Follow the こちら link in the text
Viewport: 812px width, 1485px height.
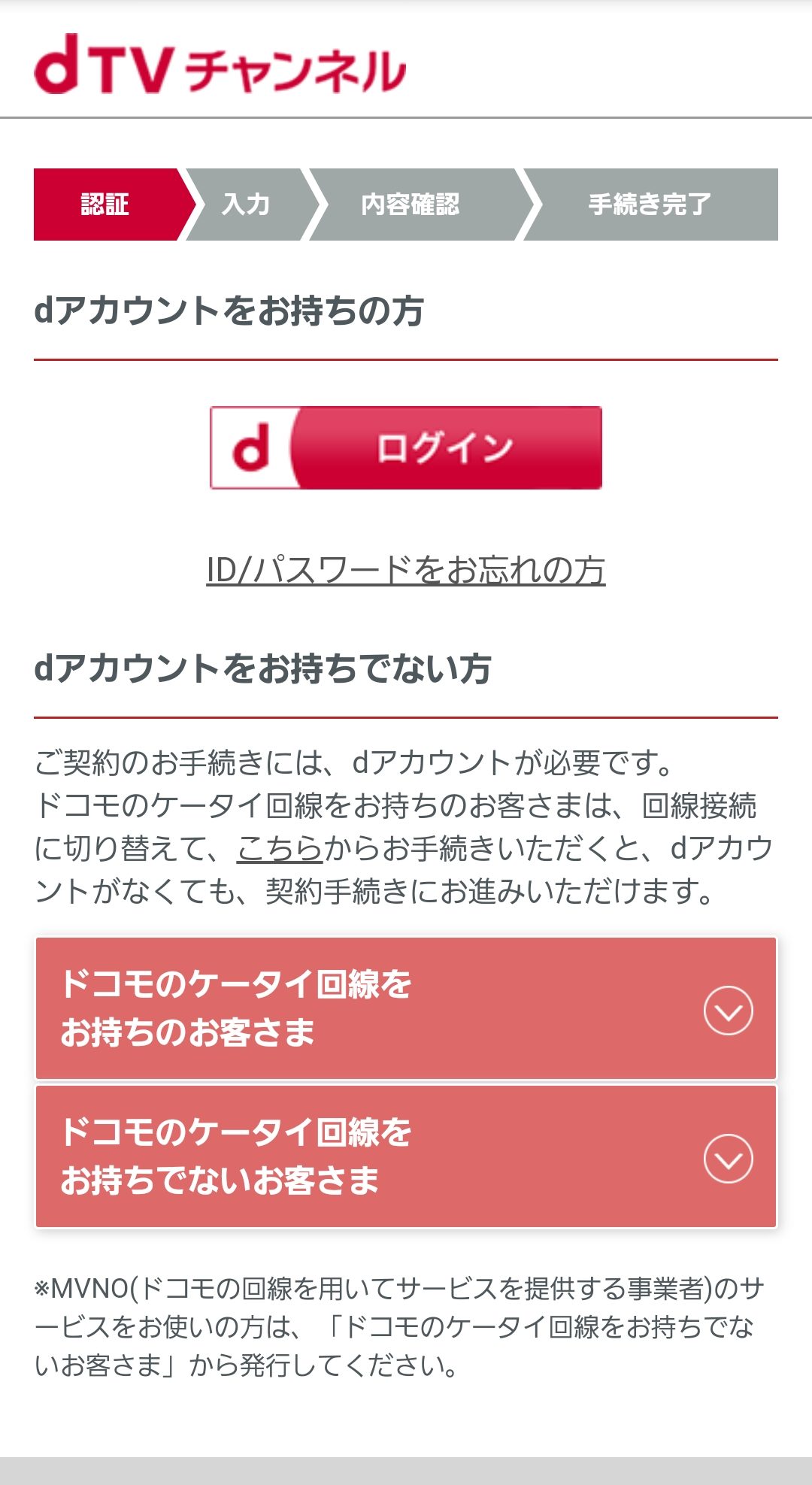[279, 849]
